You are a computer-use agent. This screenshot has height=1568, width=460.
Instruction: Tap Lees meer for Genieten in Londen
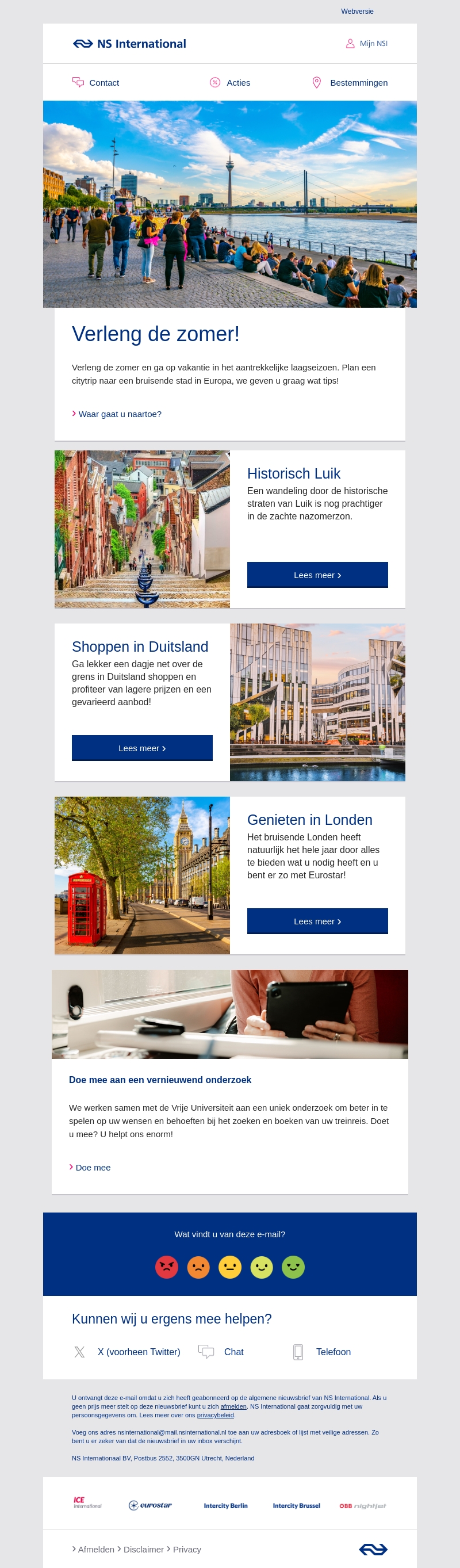point(317,921)
